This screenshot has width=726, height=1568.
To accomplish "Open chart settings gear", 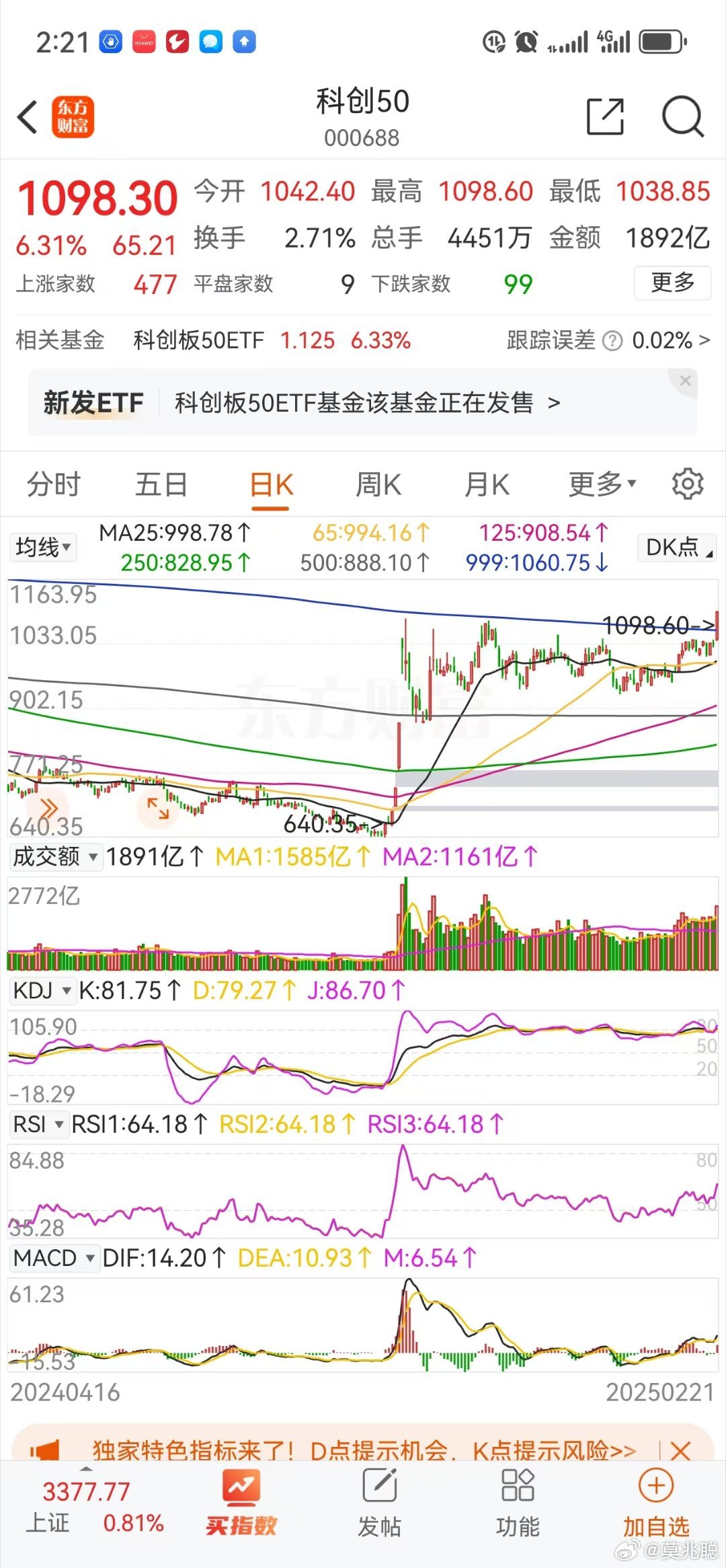I will pyautogui.click(x=688, y=484).
